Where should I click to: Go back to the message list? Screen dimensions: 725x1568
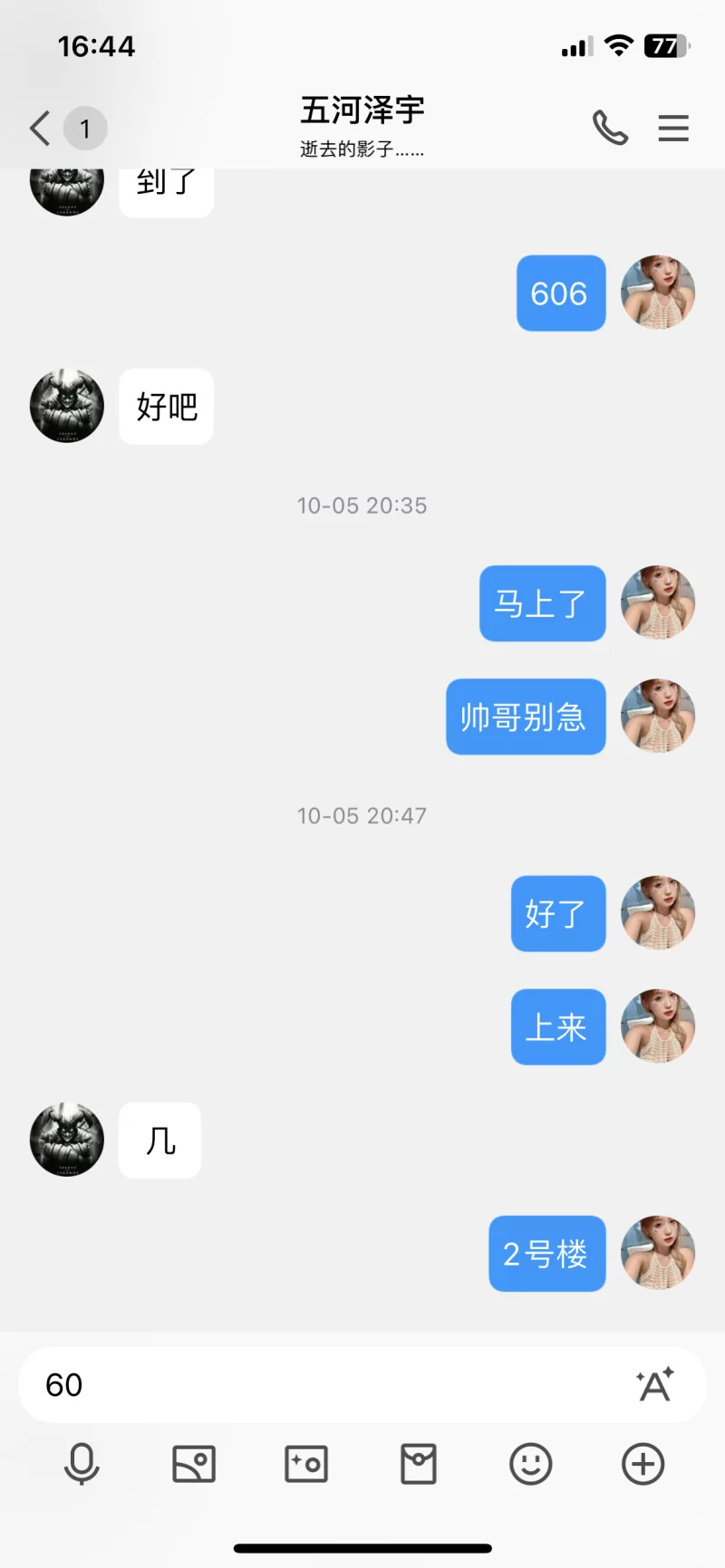[x=40, y=129]
